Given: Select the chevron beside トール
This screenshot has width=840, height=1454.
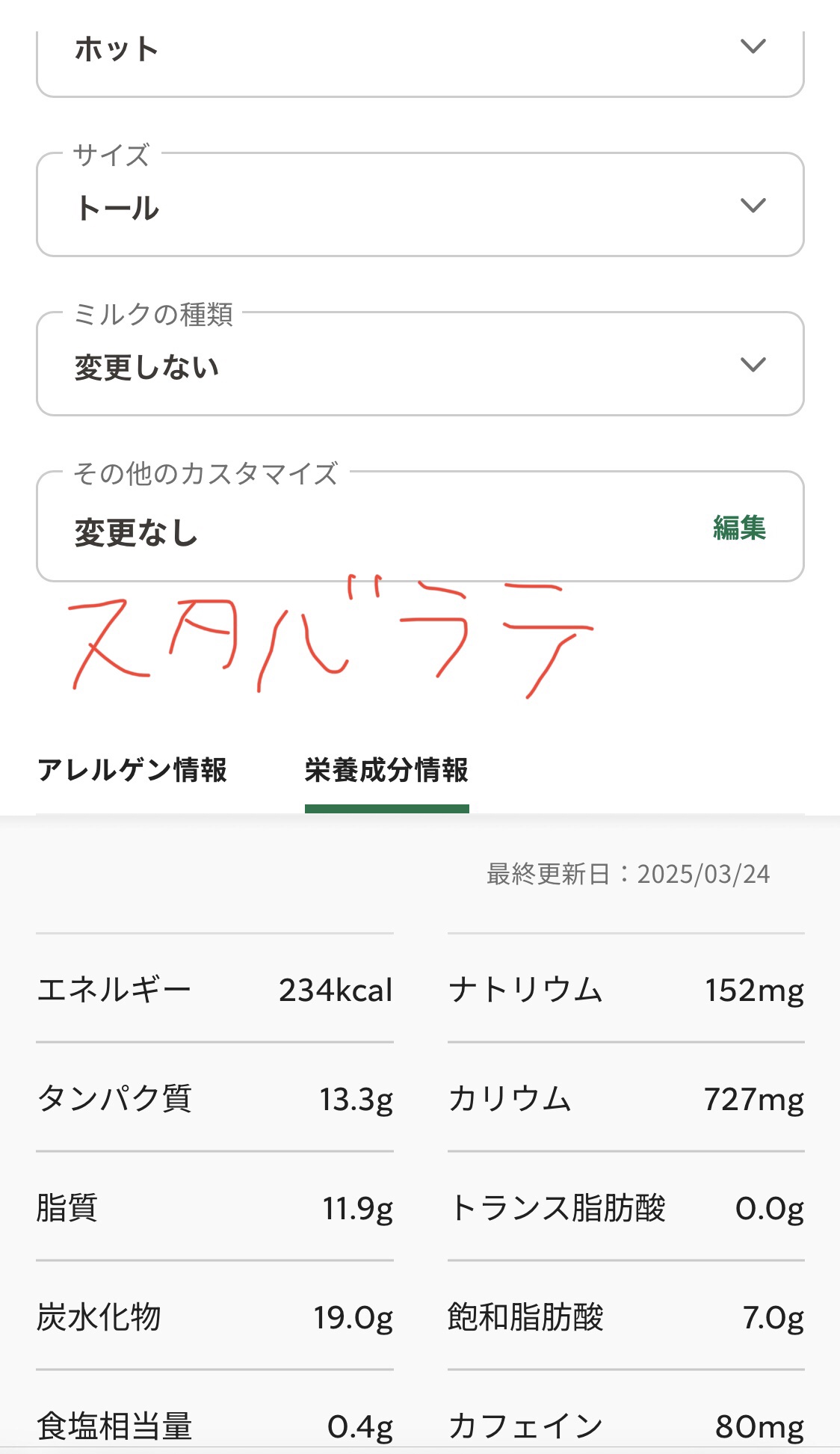Looking at the screenshot, I should pyautogui.click(x=753, y=204).
